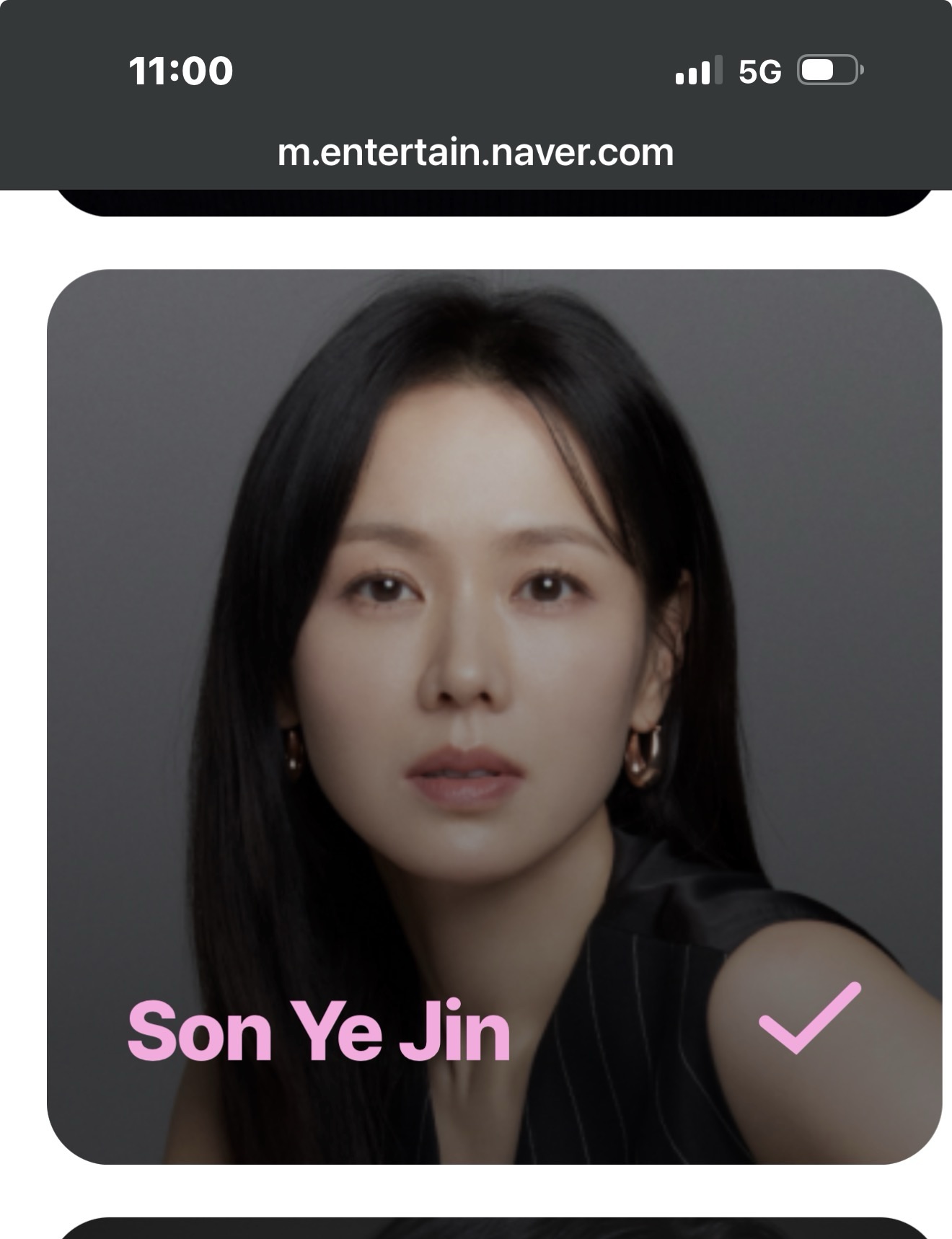
Task: Tap the m.entertain.naver.com address bar
Action: [475, 153]
